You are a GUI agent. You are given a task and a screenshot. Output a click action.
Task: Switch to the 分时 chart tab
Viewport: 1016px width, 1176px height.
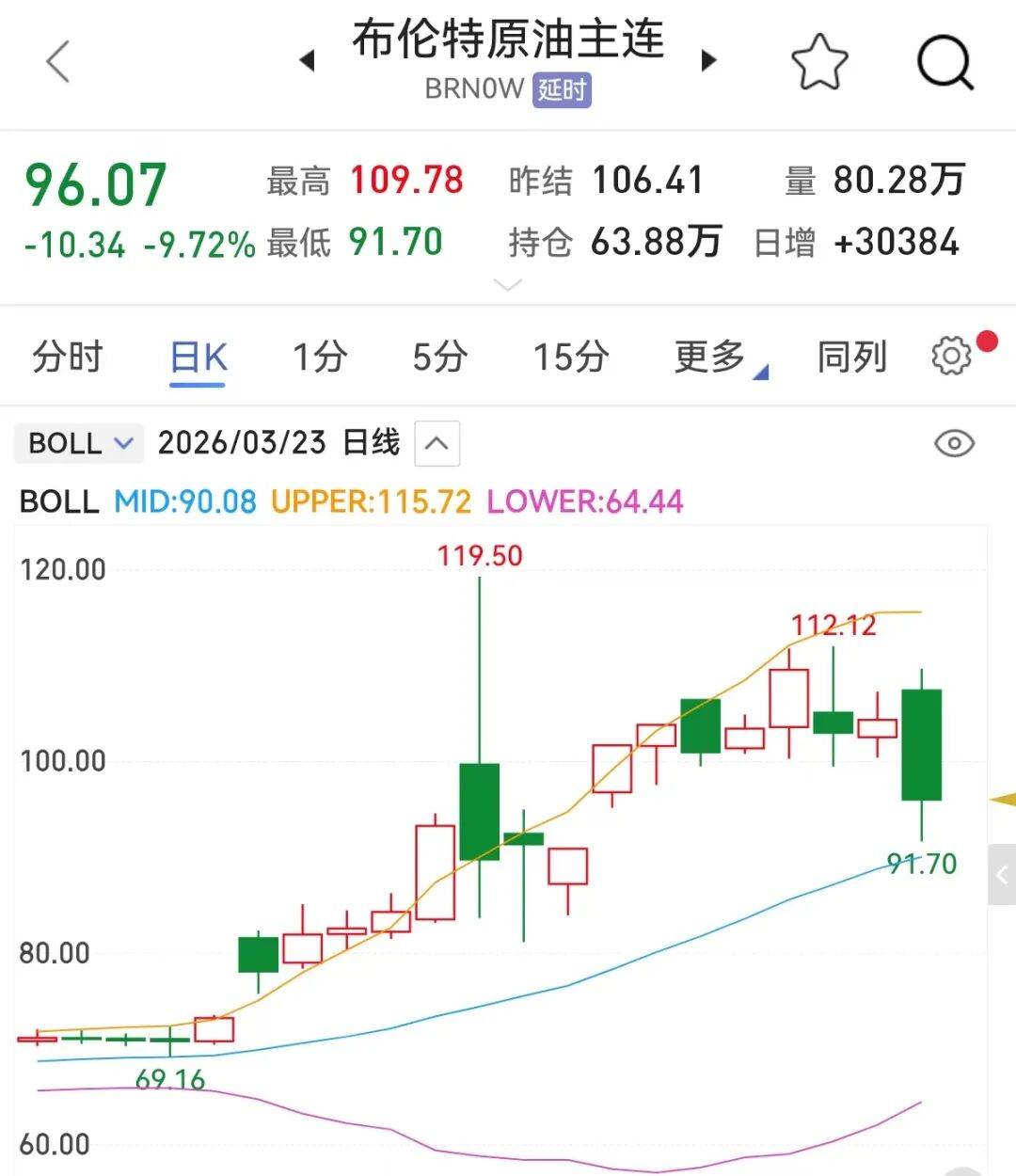click(67, 358)
